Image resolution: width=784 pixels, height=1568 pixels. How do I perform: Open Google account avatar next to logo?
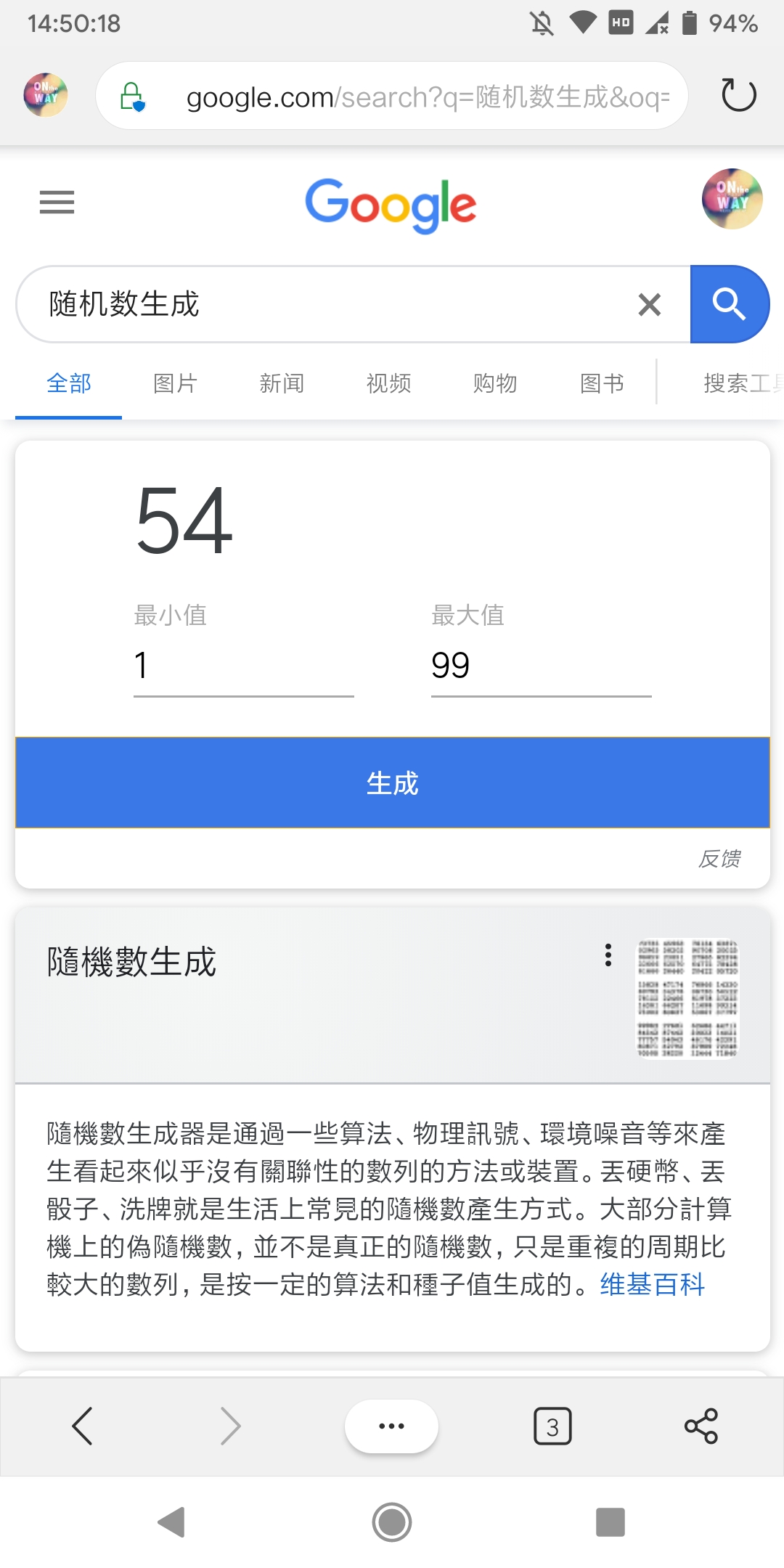click(732, 199)
